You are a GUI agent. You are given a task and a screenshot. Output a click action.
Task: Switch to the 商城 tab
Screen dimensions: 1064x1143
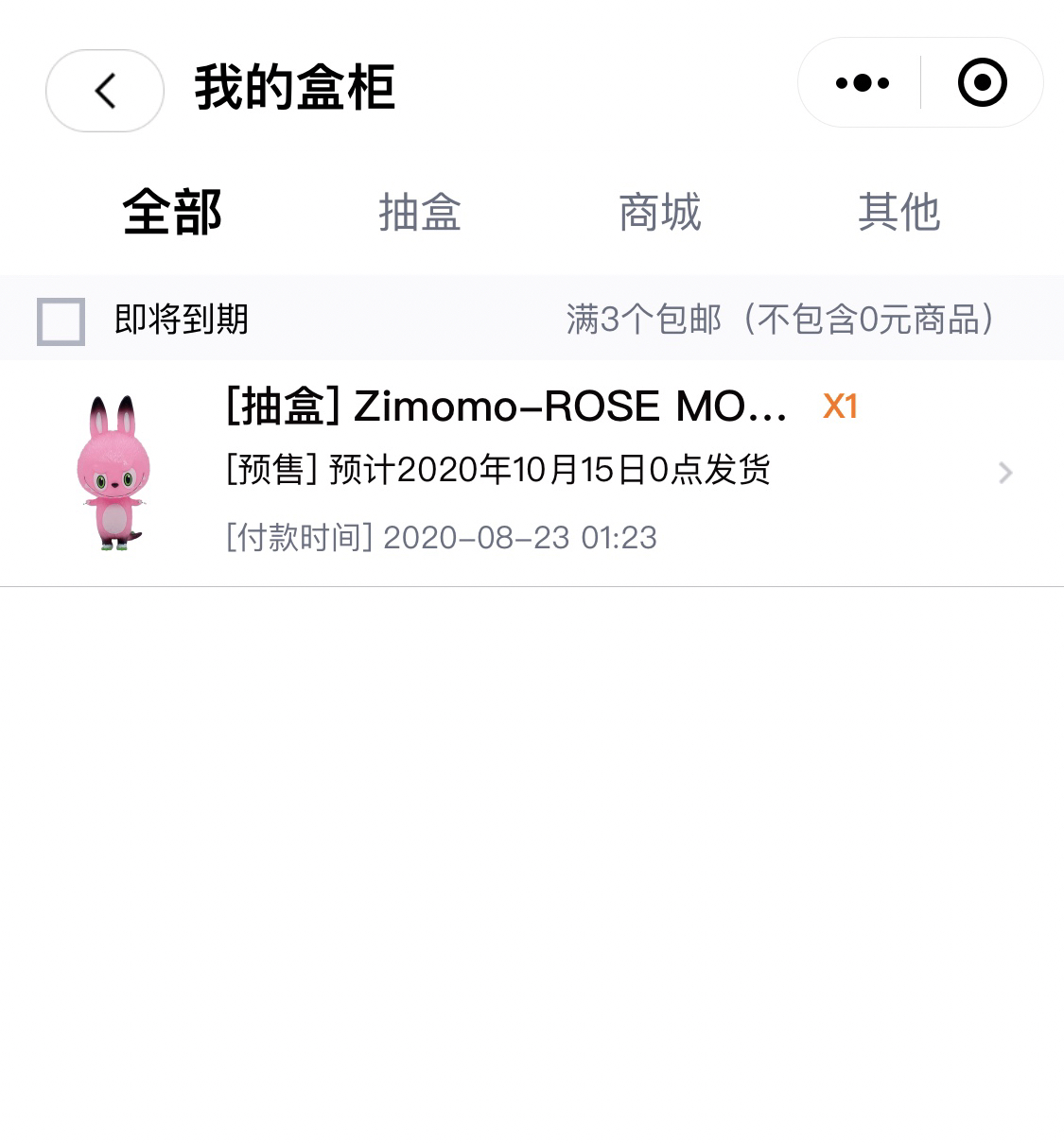[659, 212]
